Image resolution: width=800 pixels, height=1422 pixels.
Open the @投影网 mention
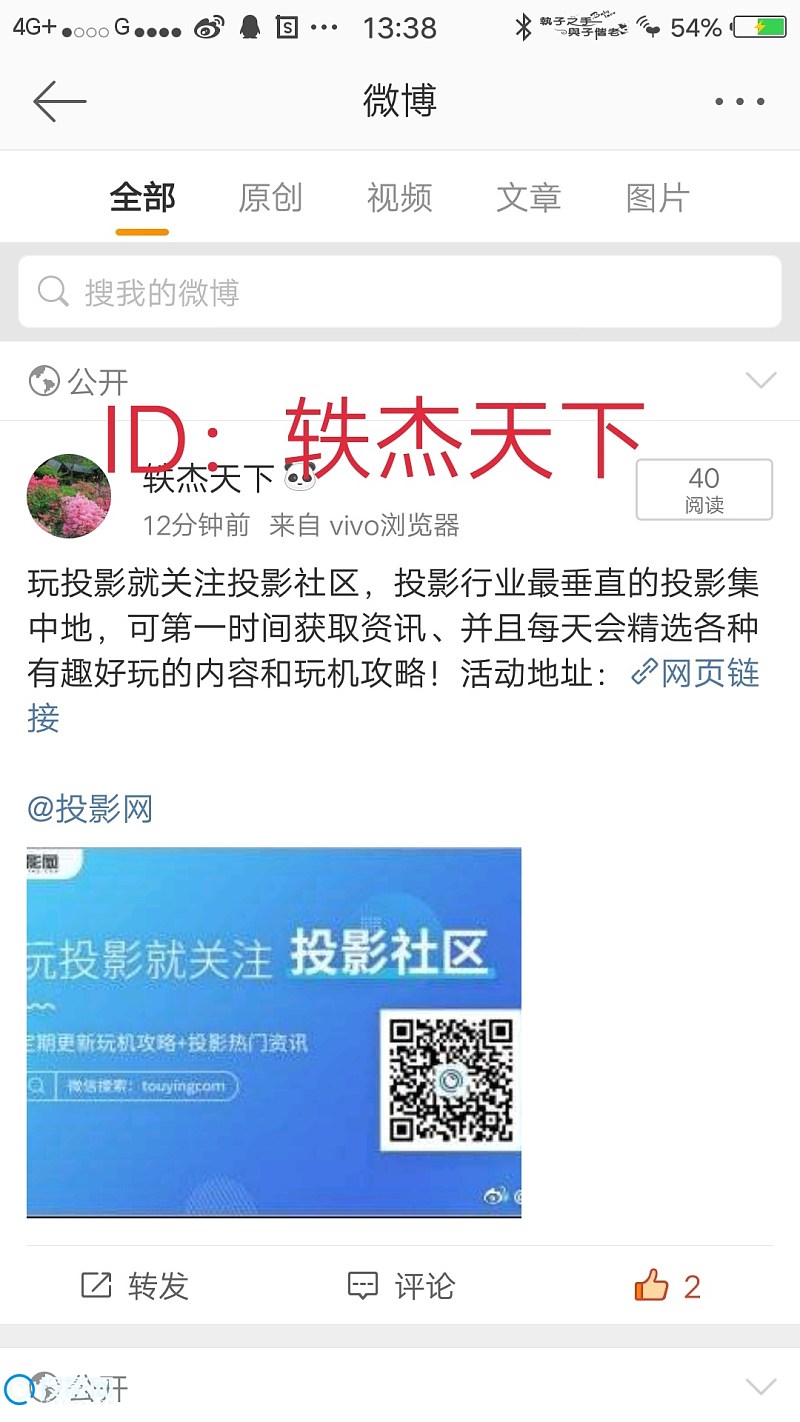click(90, 809)
